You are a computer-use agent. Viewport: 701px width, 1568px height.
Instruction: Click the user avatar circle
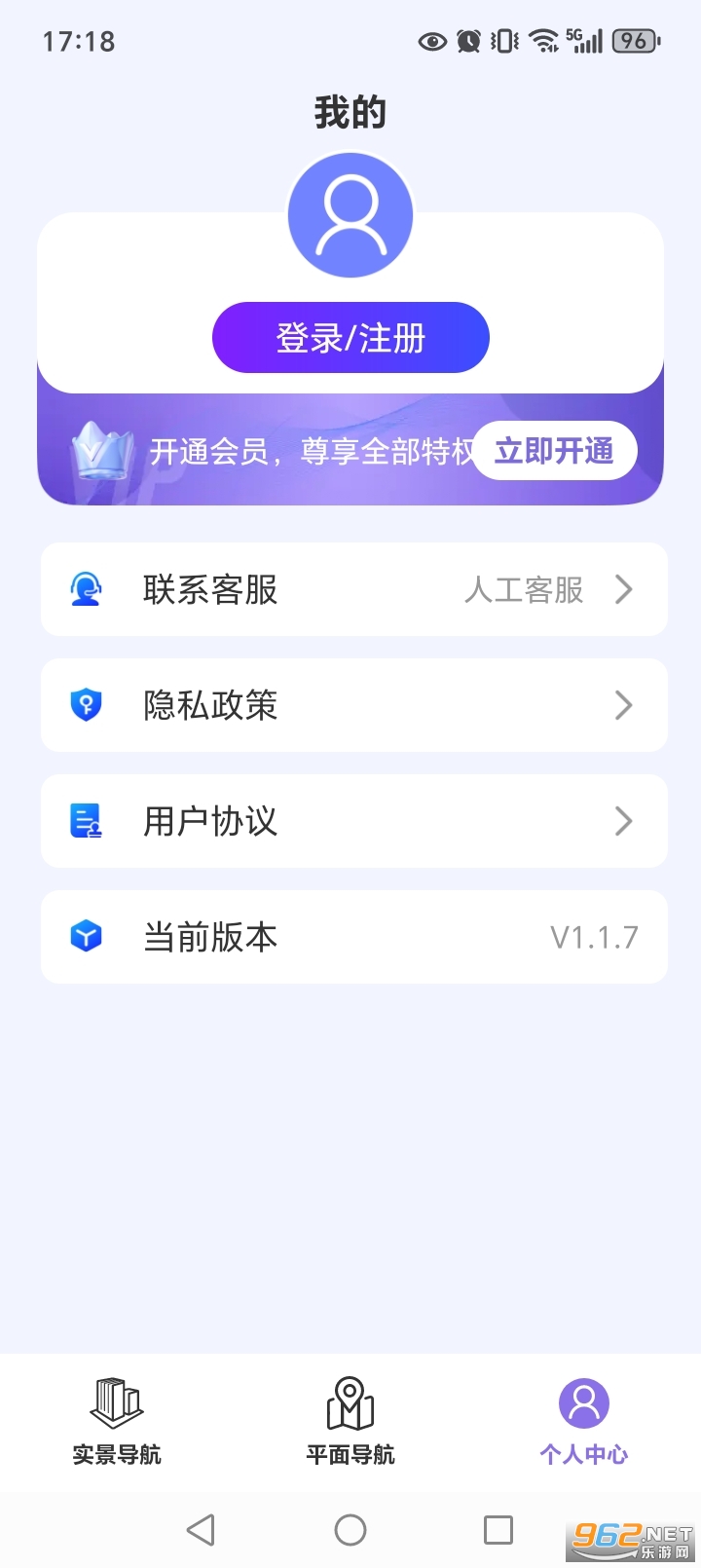350,214
